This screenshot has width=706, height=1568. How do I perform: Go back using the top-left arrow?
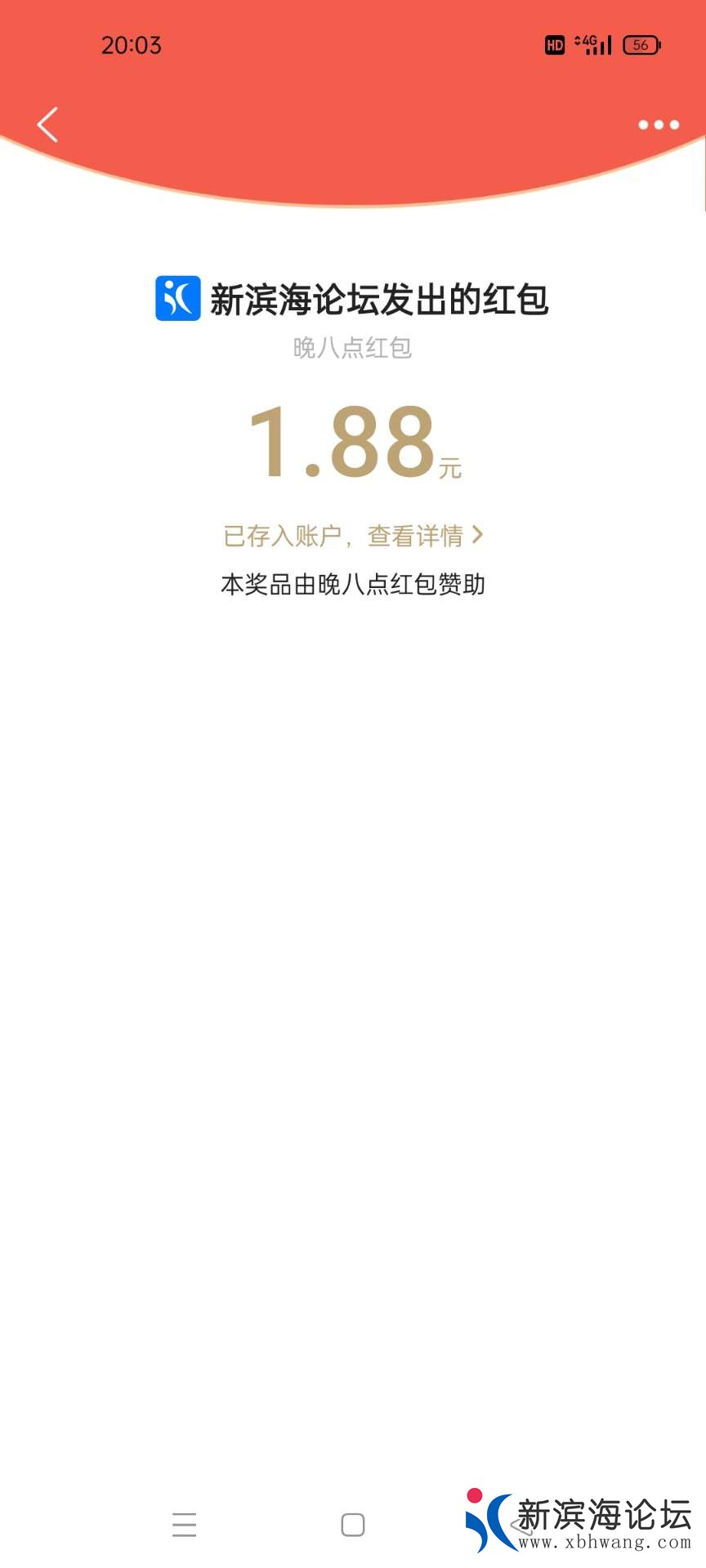click(x=47, y=125)
